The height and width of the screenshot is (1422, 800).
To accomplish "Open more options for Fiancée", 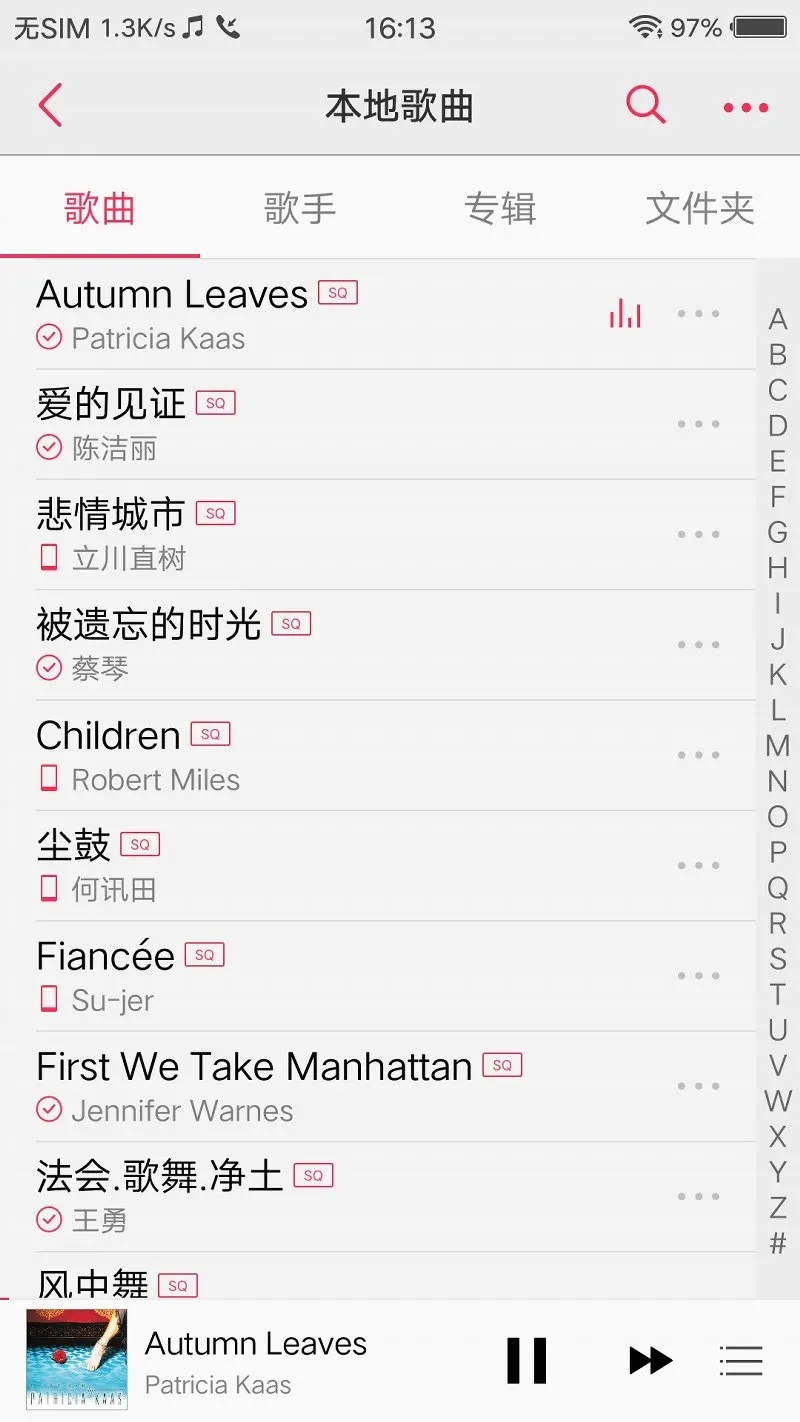I will pyautogui.click(x=698, y=976).
